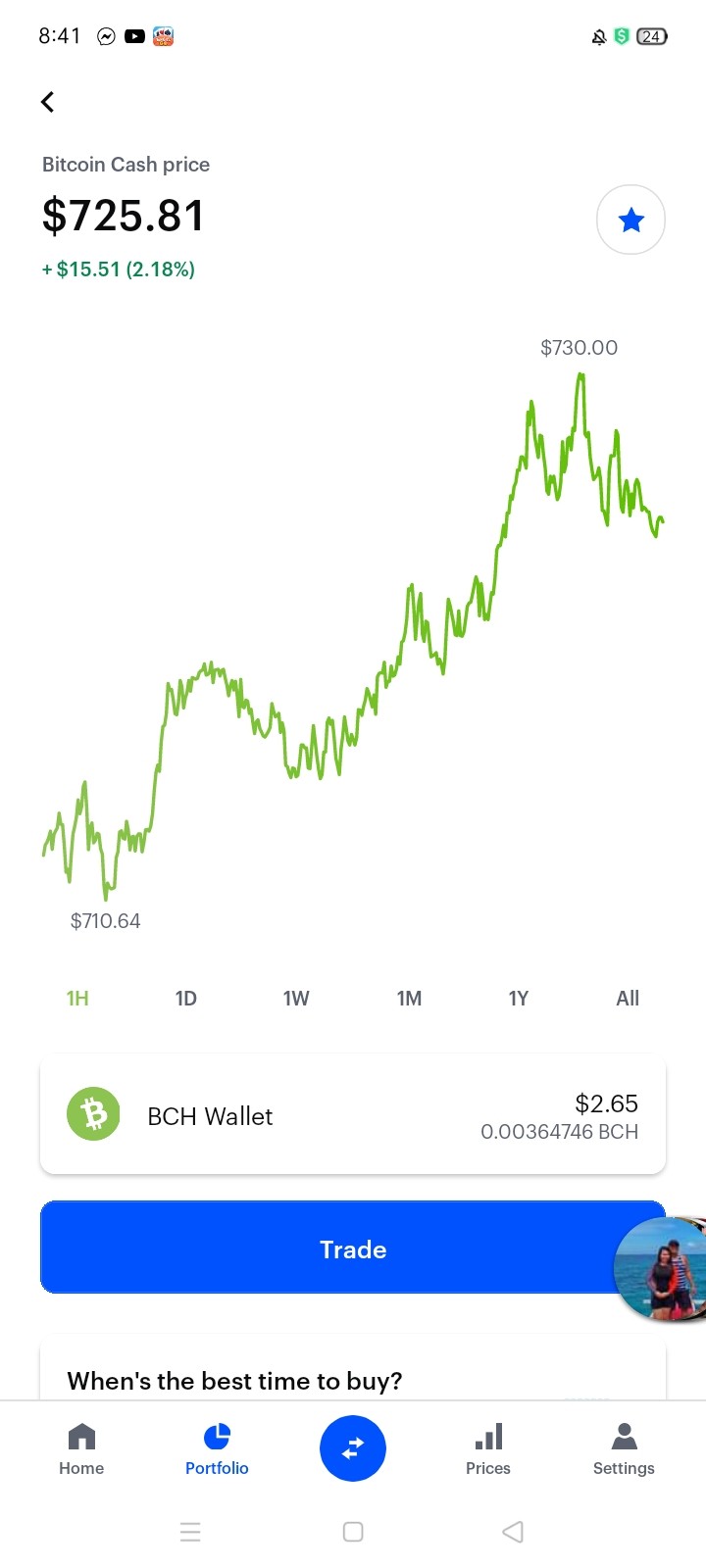Image resolution: width=706 pixels, height=1568 pixels.
Task: Open the Settings tab
Action: pyautogui.click(x=624, y=1449)
